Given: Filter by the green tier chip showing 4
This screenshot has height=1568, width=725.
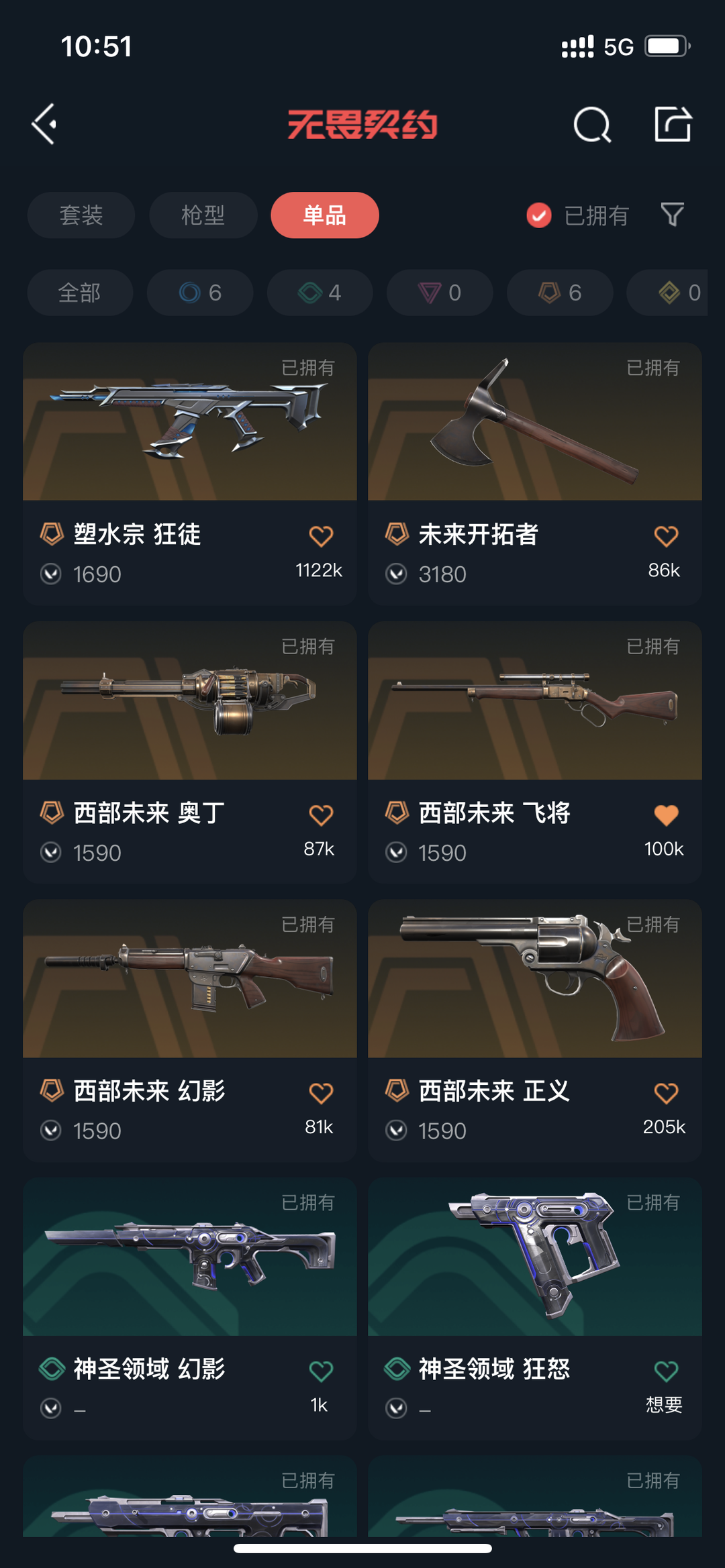Looking at the screenshot, I should tap(320, 293).
